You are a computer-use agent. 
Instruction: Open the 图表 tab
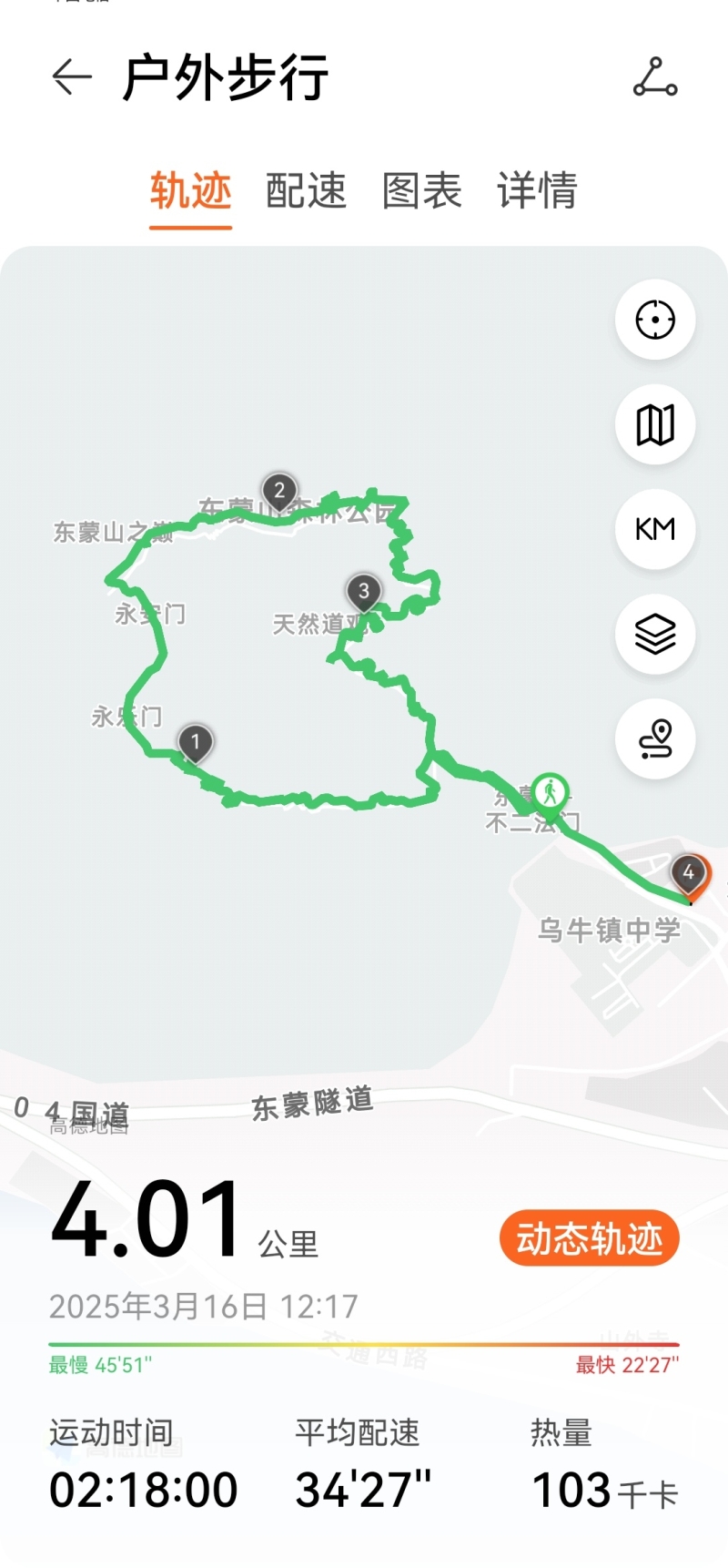coord(421,191)
